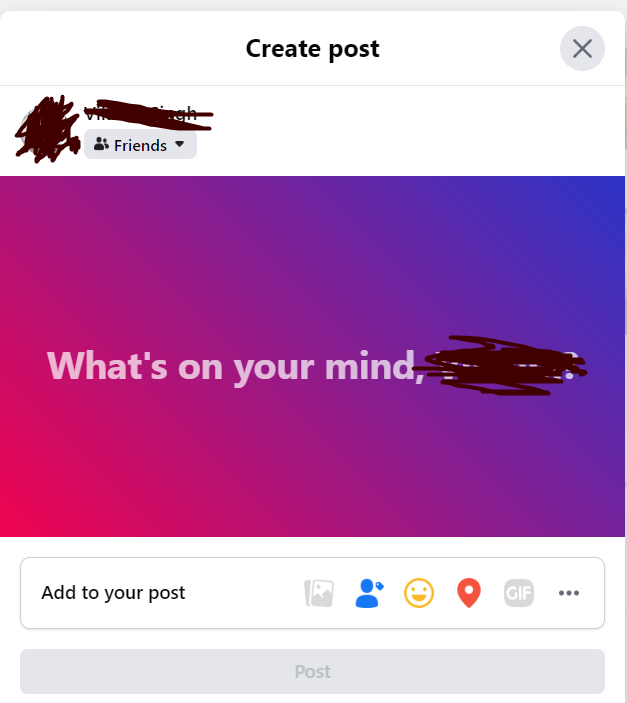
Task: Open the Friends audience selector
Action: 140,145
